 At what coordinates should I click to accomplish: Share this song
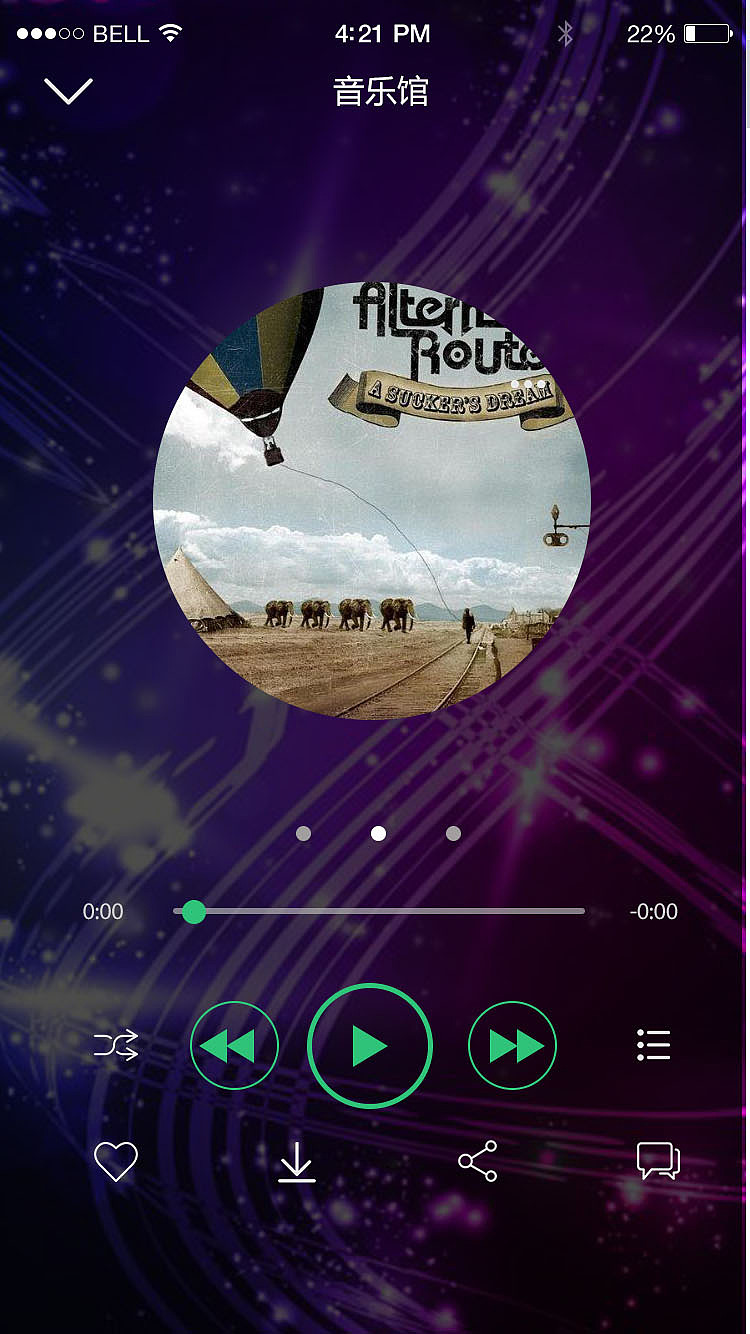(478, 1161)
